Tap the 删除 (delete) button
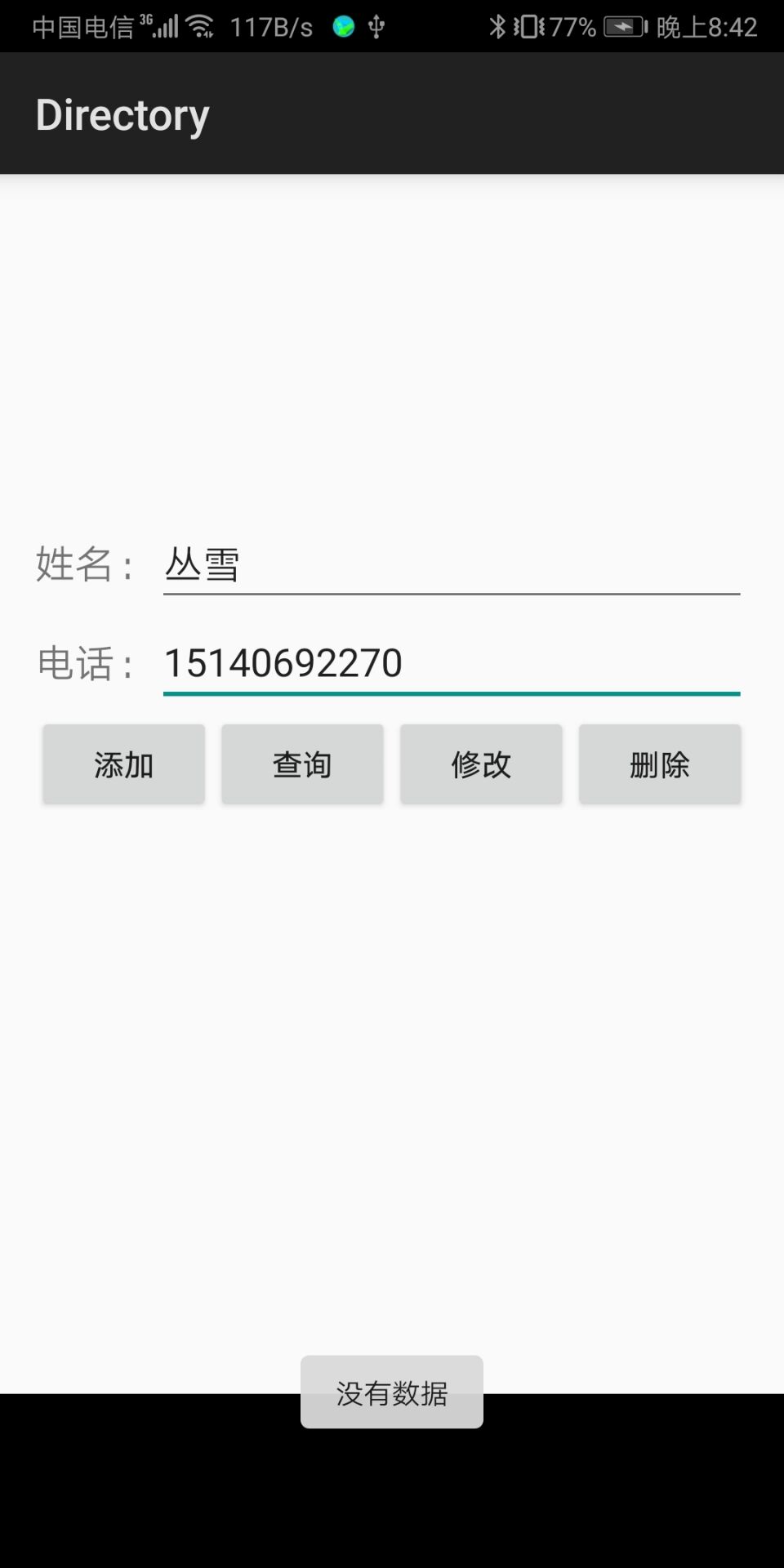The width and height of the screenshot is (784, 1568). coord(660,764)
